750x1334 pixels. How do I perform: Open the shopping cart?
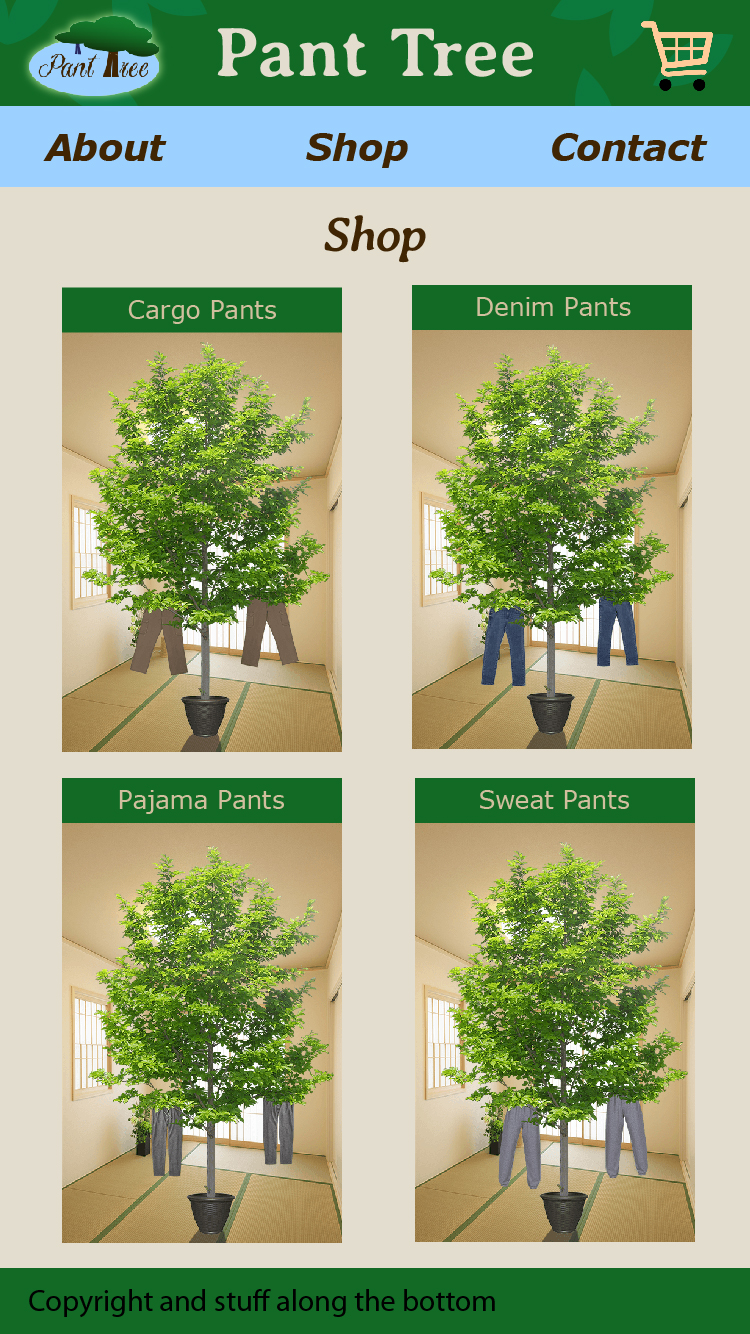(678, 55)
